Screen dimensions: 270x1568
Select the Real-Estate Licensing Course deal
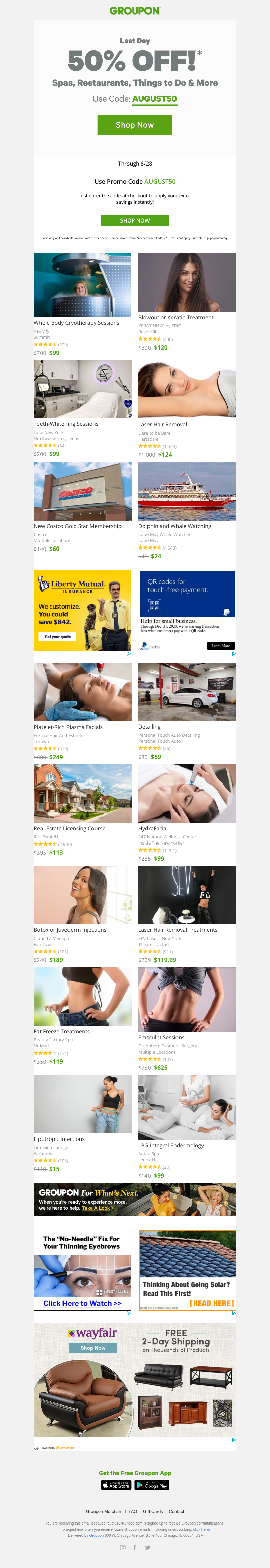pyautogui.click(x=70, y=828)
